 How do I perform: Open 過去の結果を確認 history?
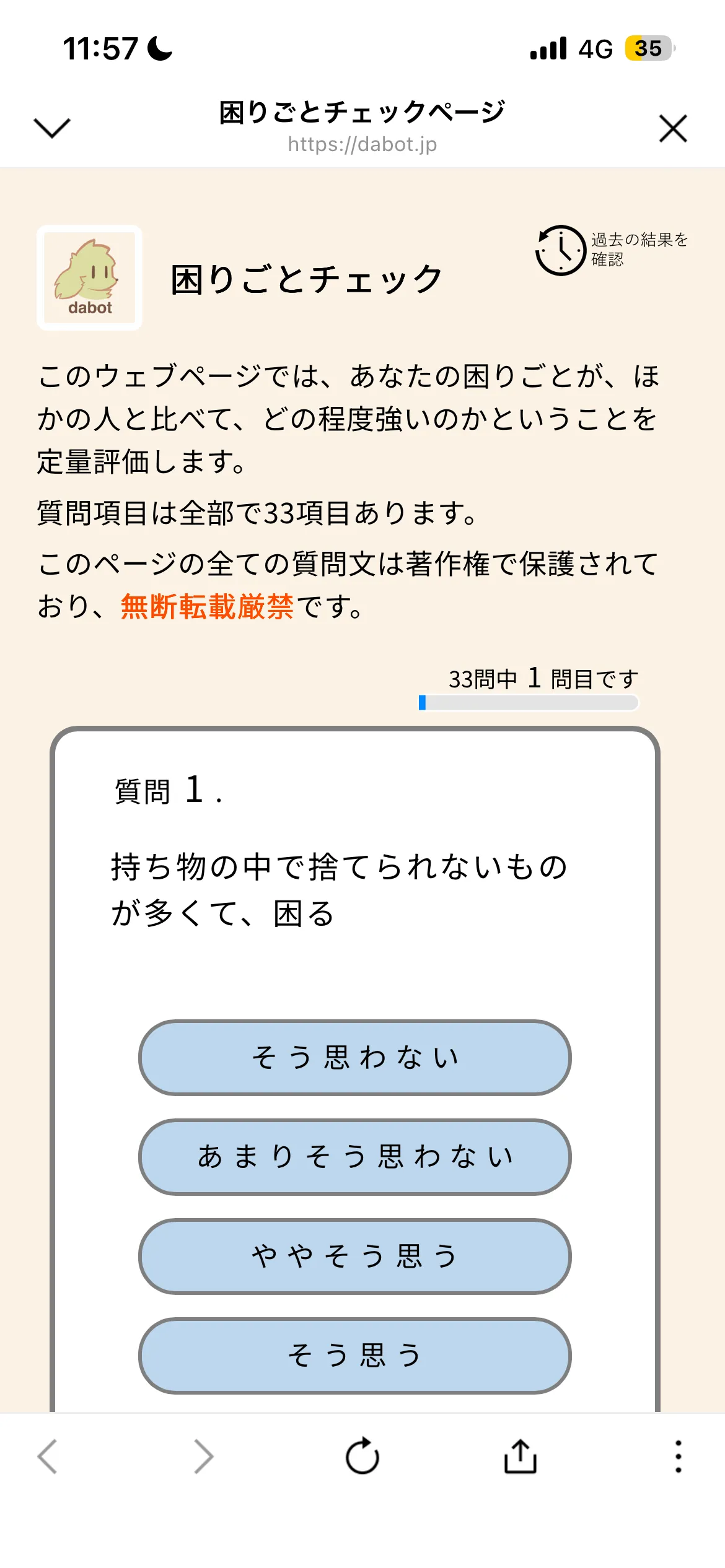click(x=611, y=250)
